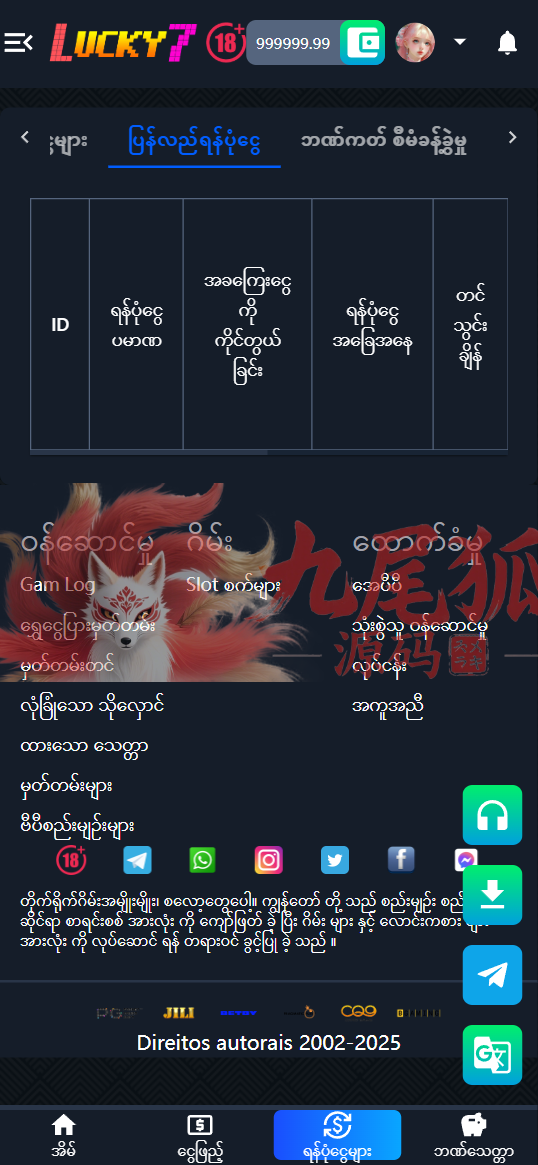The image size is (538, 1165).
Task: Switch to the ငွေဖြည့် deposit tab
Action: pos(200,1136)
